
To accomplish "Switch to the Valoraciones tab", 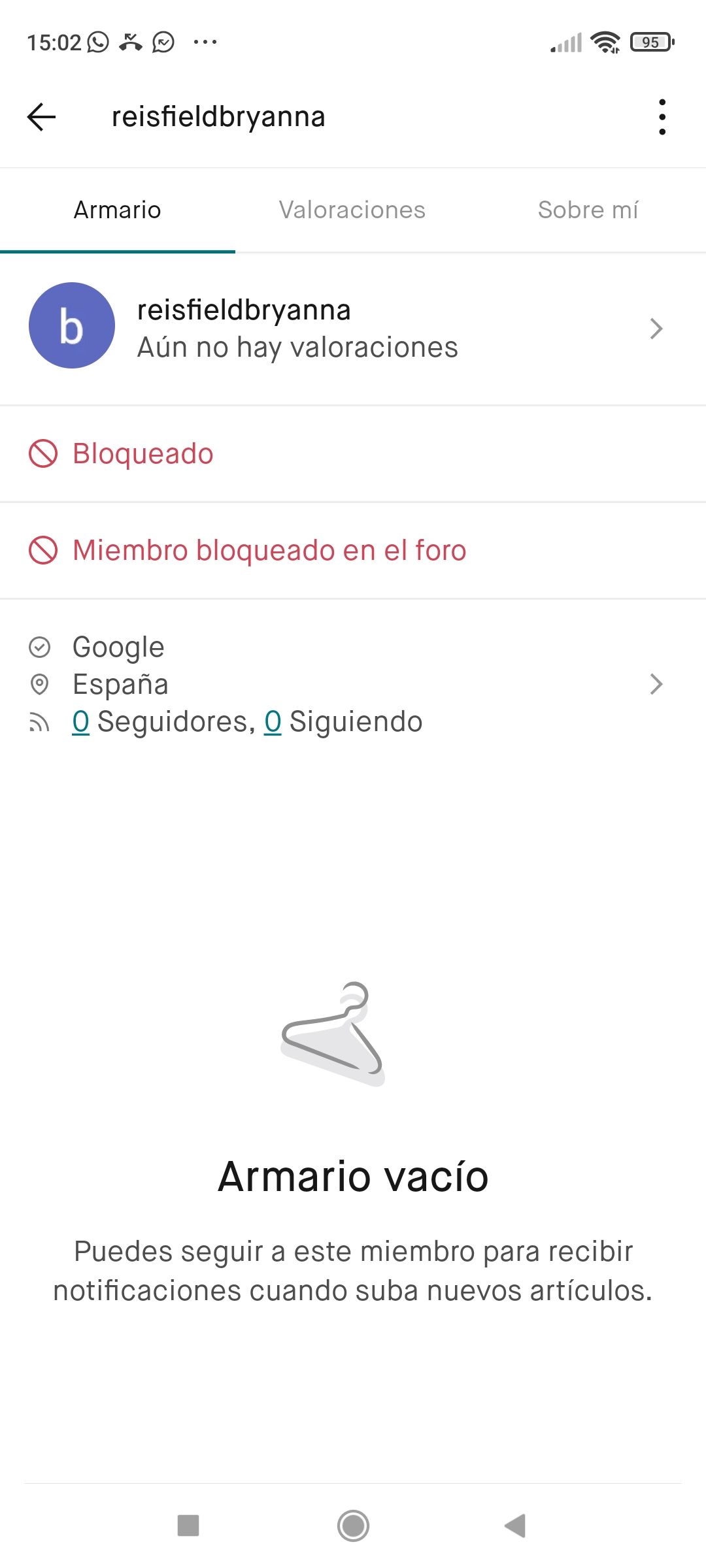I will click(x=352, y=210).
